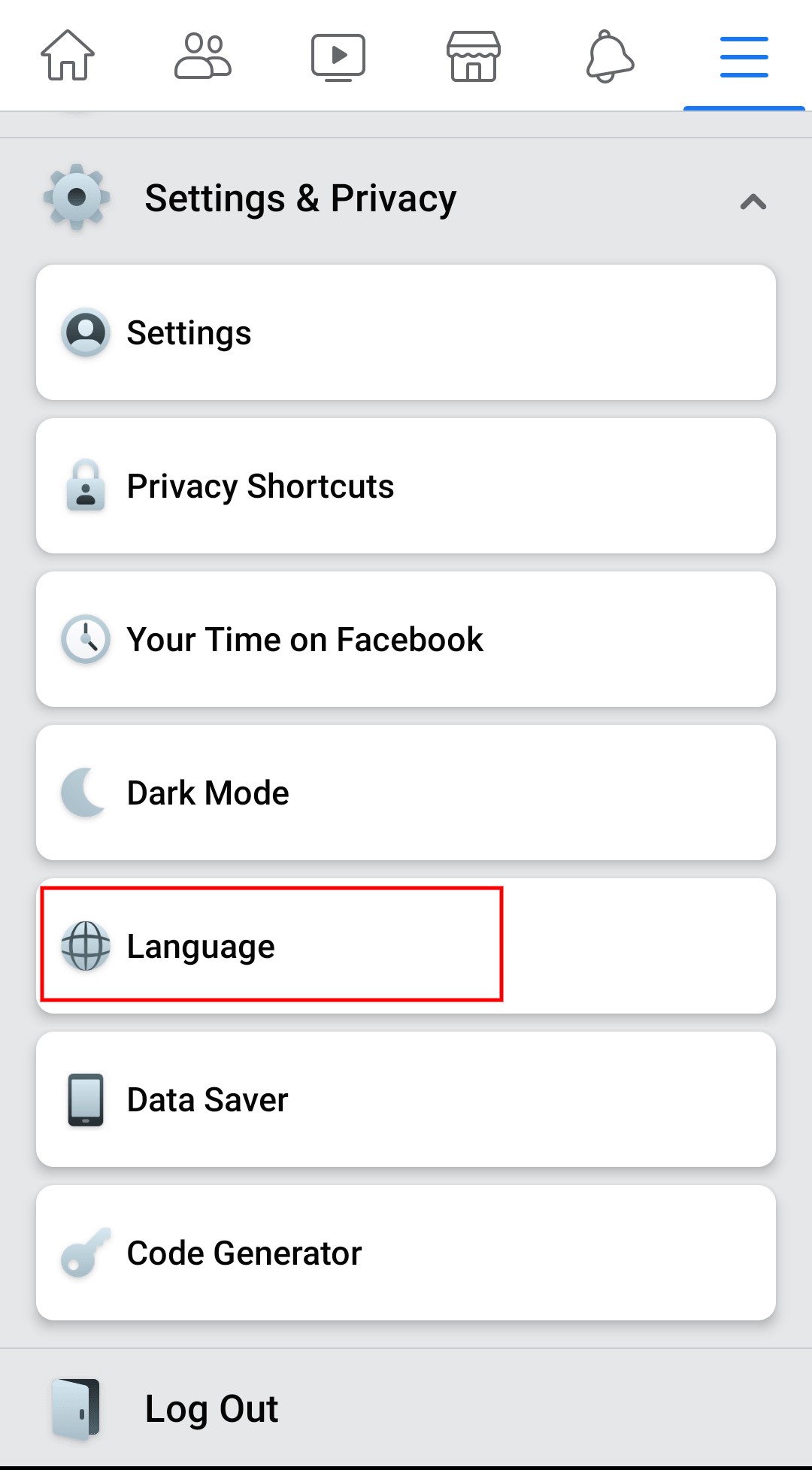Enable Data Saver
Image resolution: width=812 pixels, height=1470 pixels.
(x=406, y=1099)
